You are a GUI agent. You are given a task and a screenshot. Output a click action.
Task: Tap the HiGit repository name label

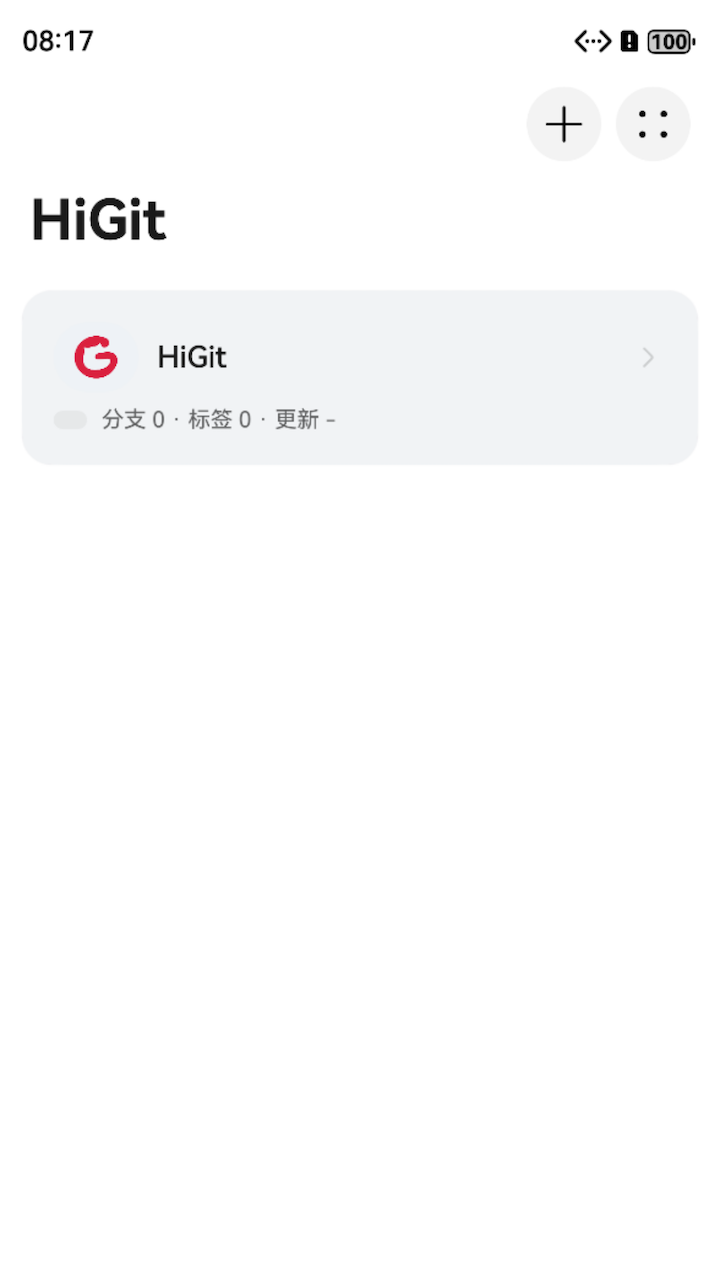pos(191,357)
